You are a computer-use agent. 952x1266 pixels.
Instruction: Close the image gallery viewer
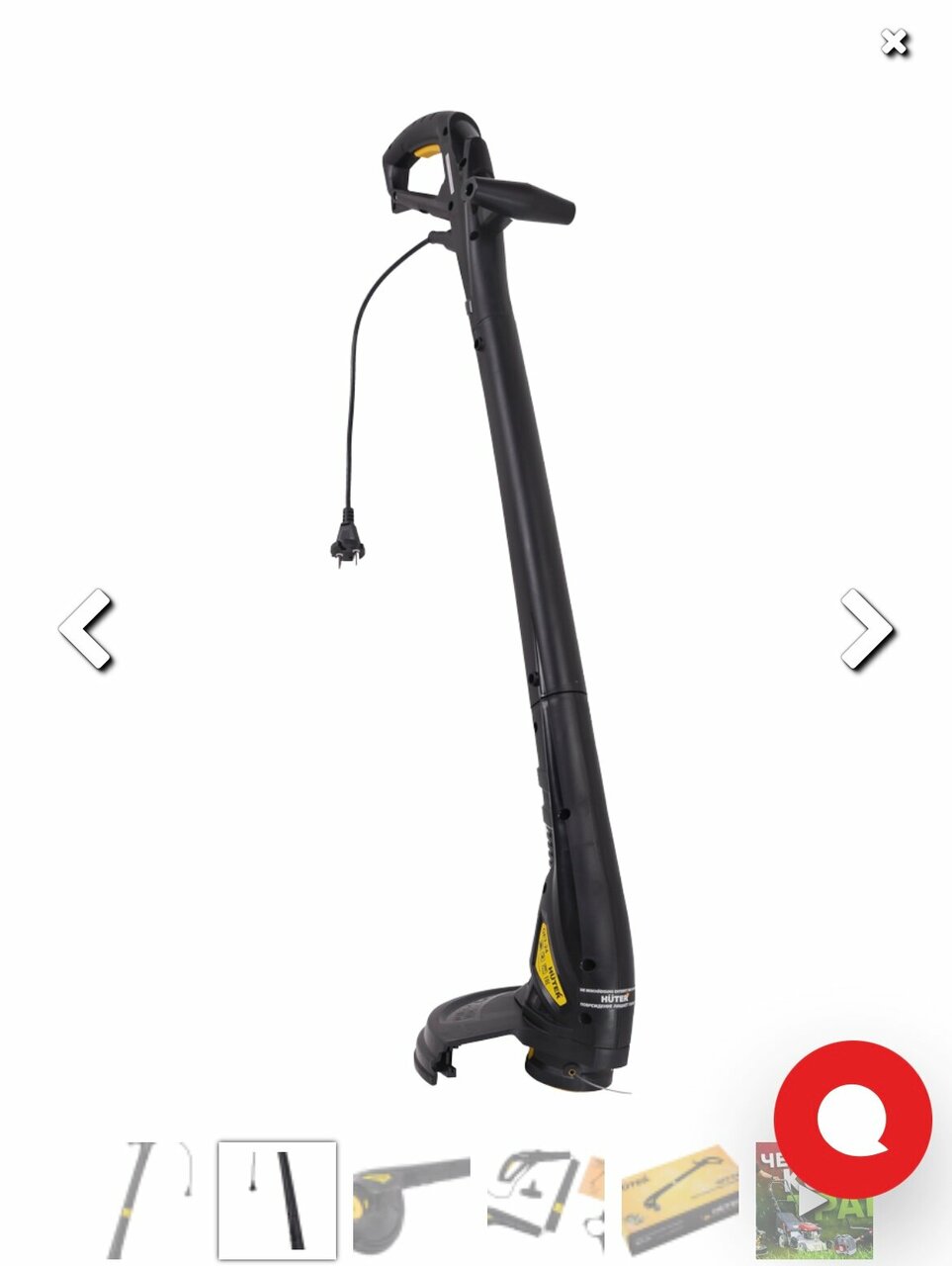coord(894,43)
